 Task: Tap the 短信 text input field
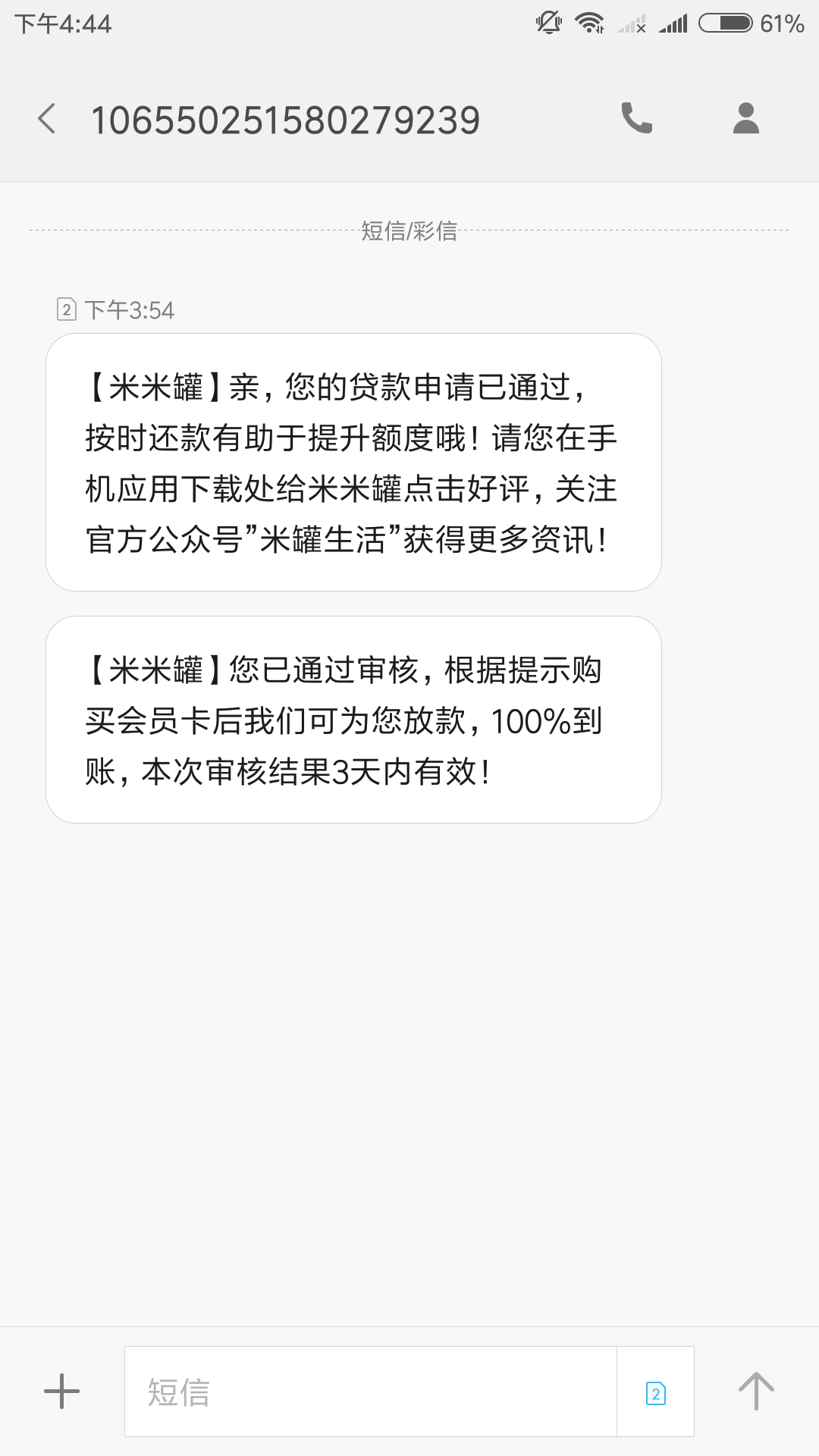coord(371,1392)
